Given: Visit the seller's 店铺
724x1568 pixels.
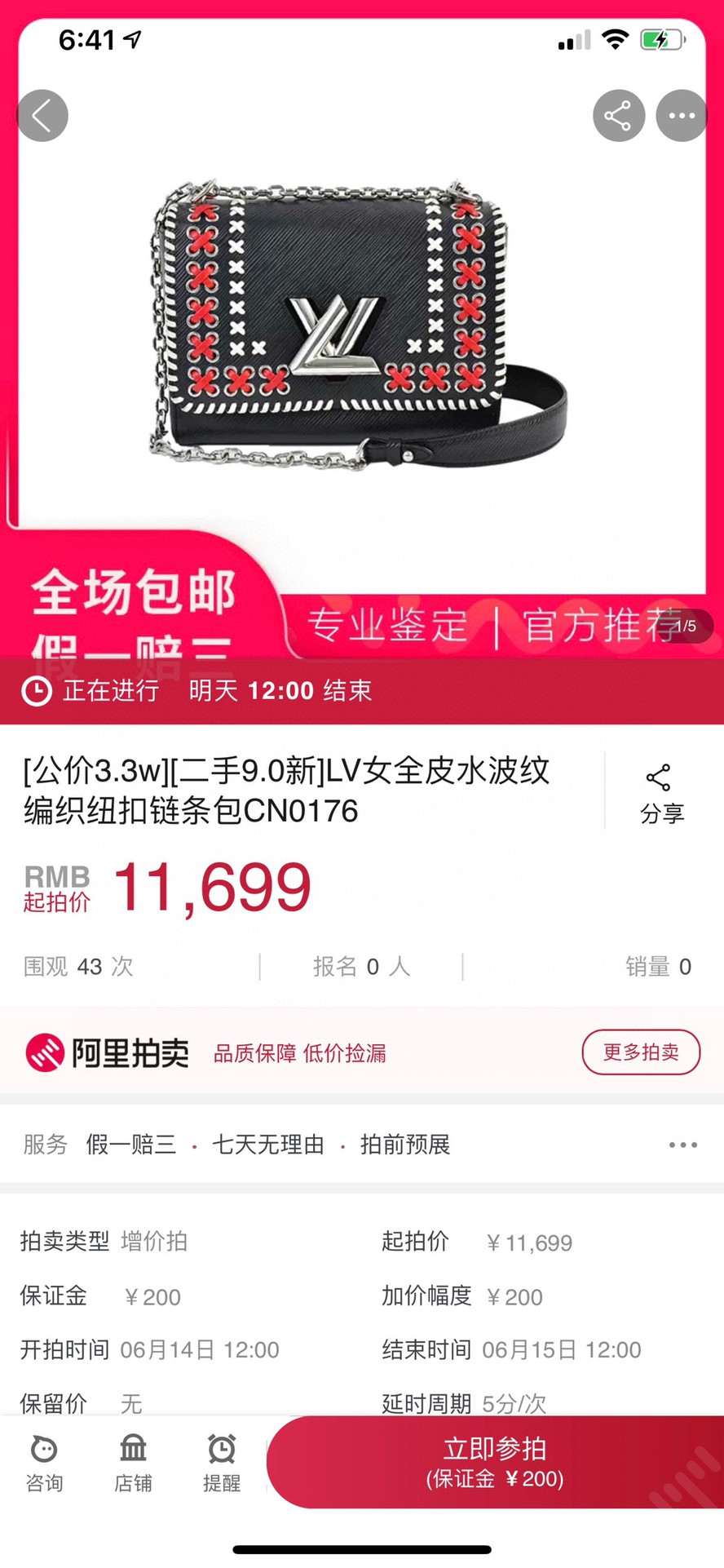Looking at the screenshot, I should (133, 1463).
